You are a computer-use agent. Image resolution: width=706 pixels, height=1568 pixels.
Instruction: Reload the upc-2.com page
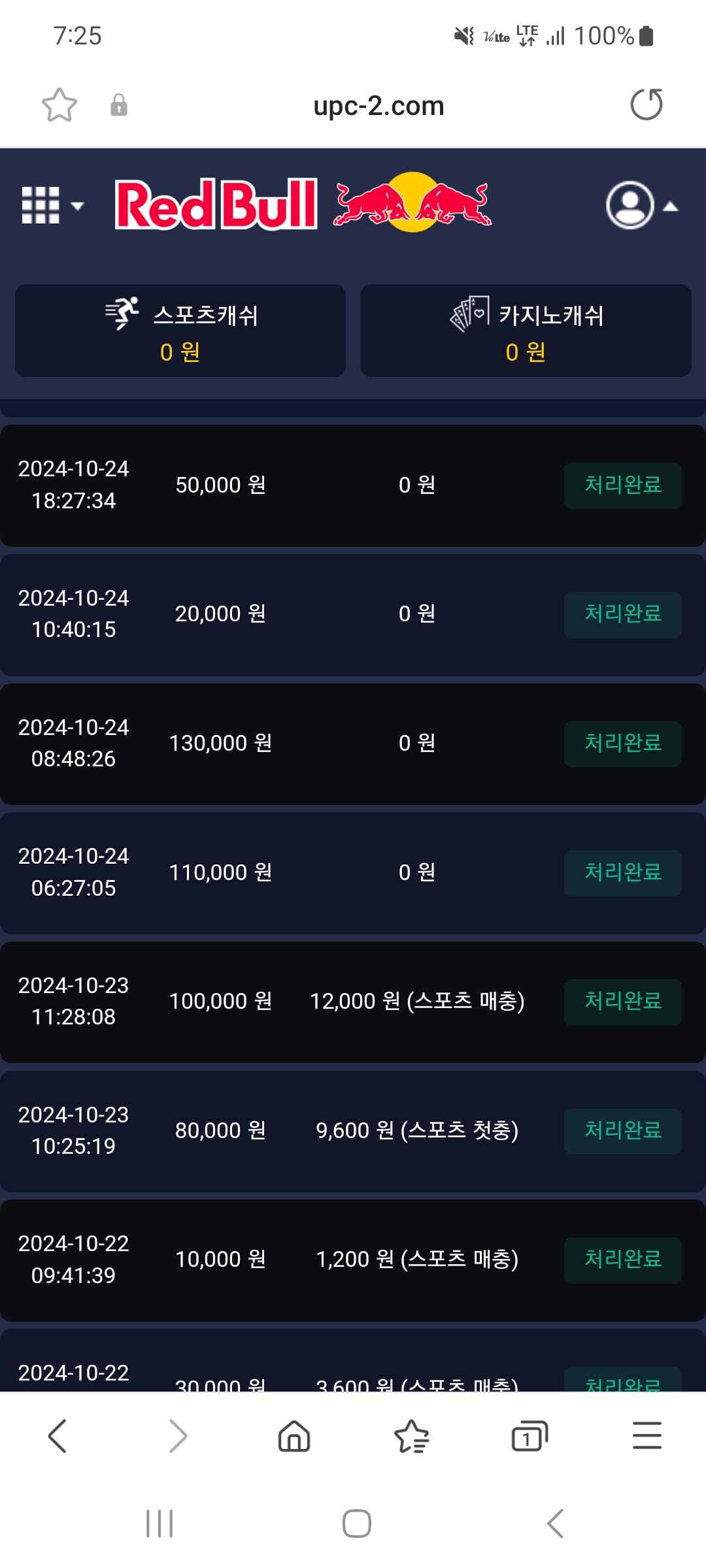[646, 105]
